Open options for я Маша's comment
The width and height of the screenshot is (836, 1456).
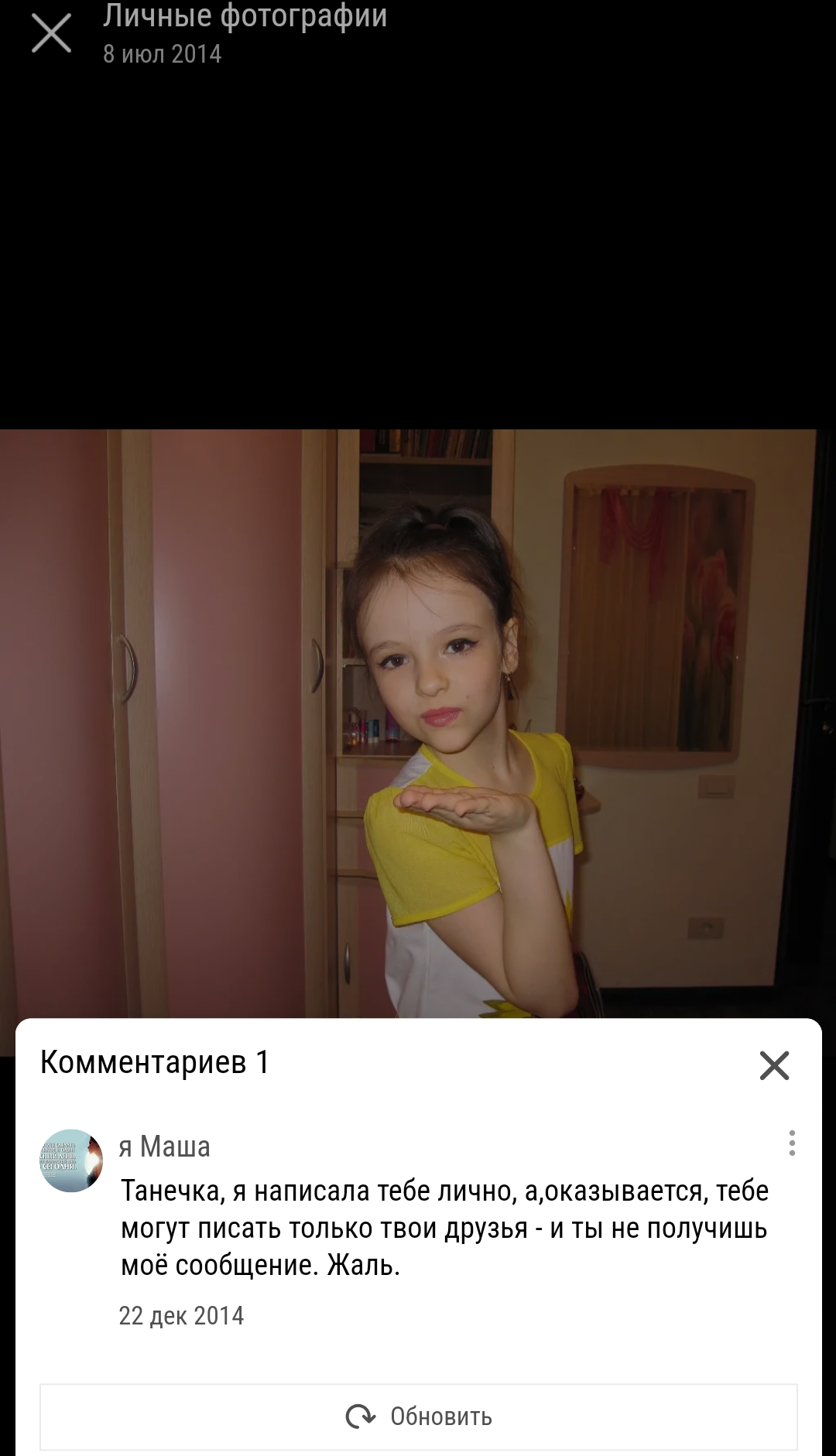click(792, 1143)
